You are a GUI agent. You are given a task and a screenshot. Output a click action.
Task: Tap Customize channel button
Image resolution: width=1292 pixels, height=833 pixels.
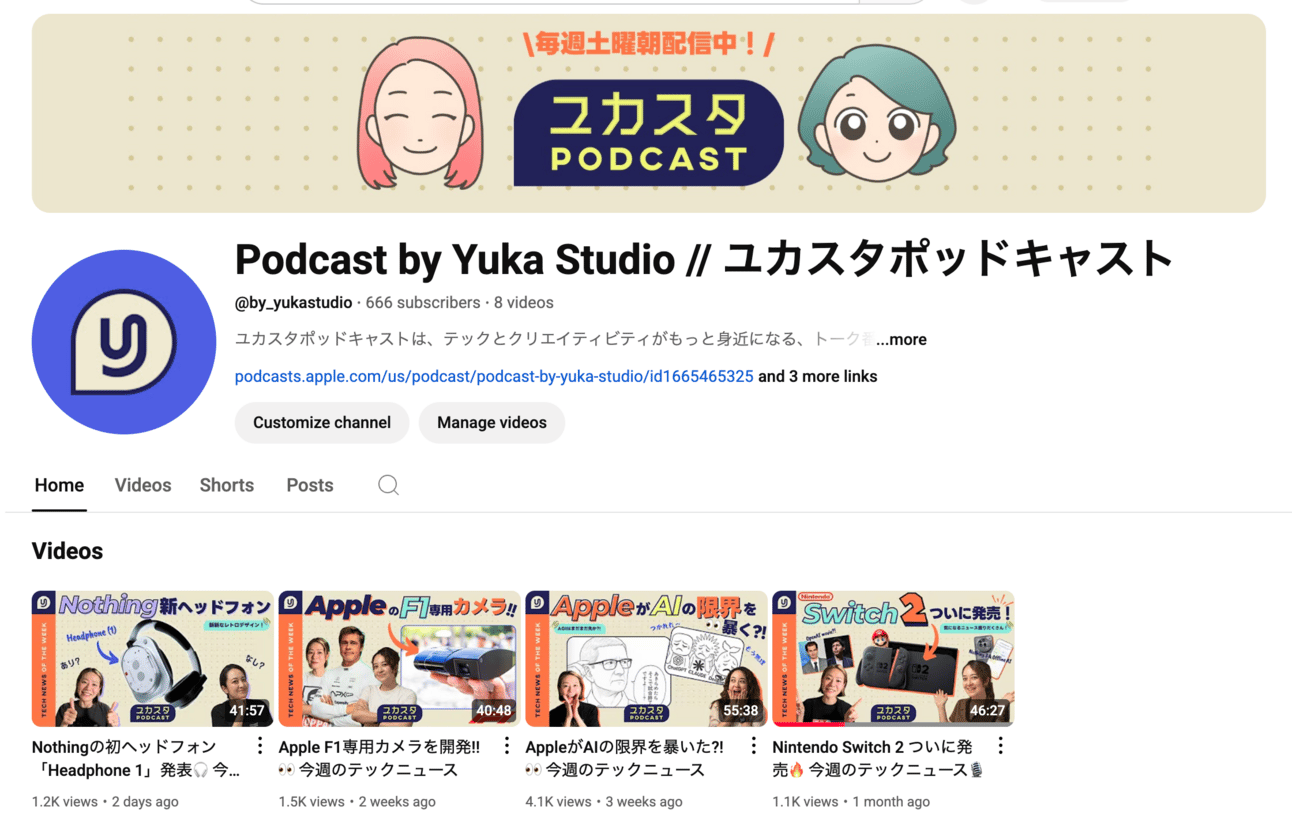pos(321,423)
